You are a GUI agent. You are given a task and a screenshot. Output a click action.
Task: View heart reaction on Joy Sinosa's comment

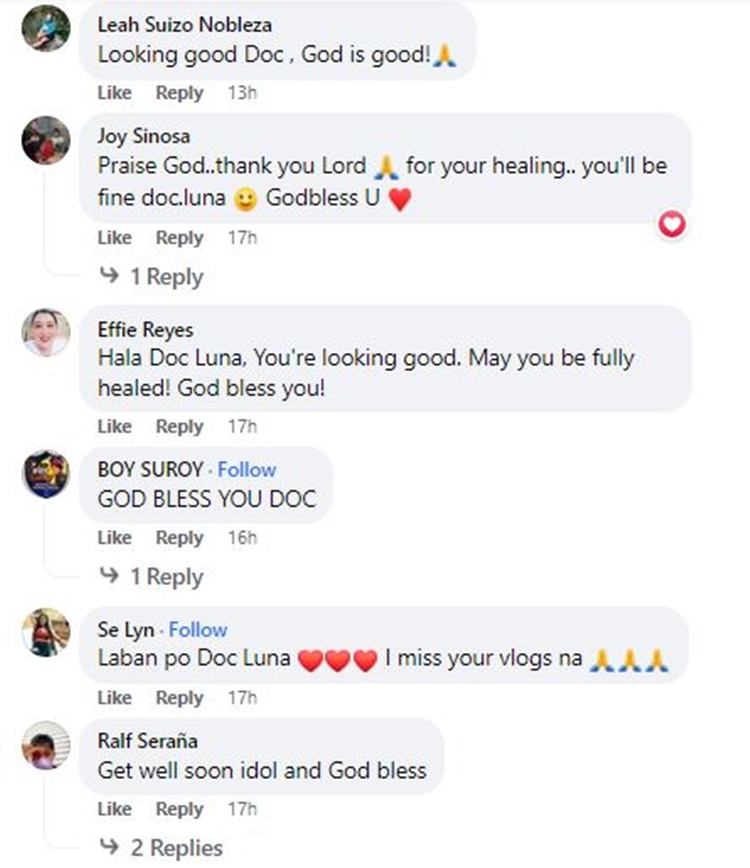pos(673,226)
